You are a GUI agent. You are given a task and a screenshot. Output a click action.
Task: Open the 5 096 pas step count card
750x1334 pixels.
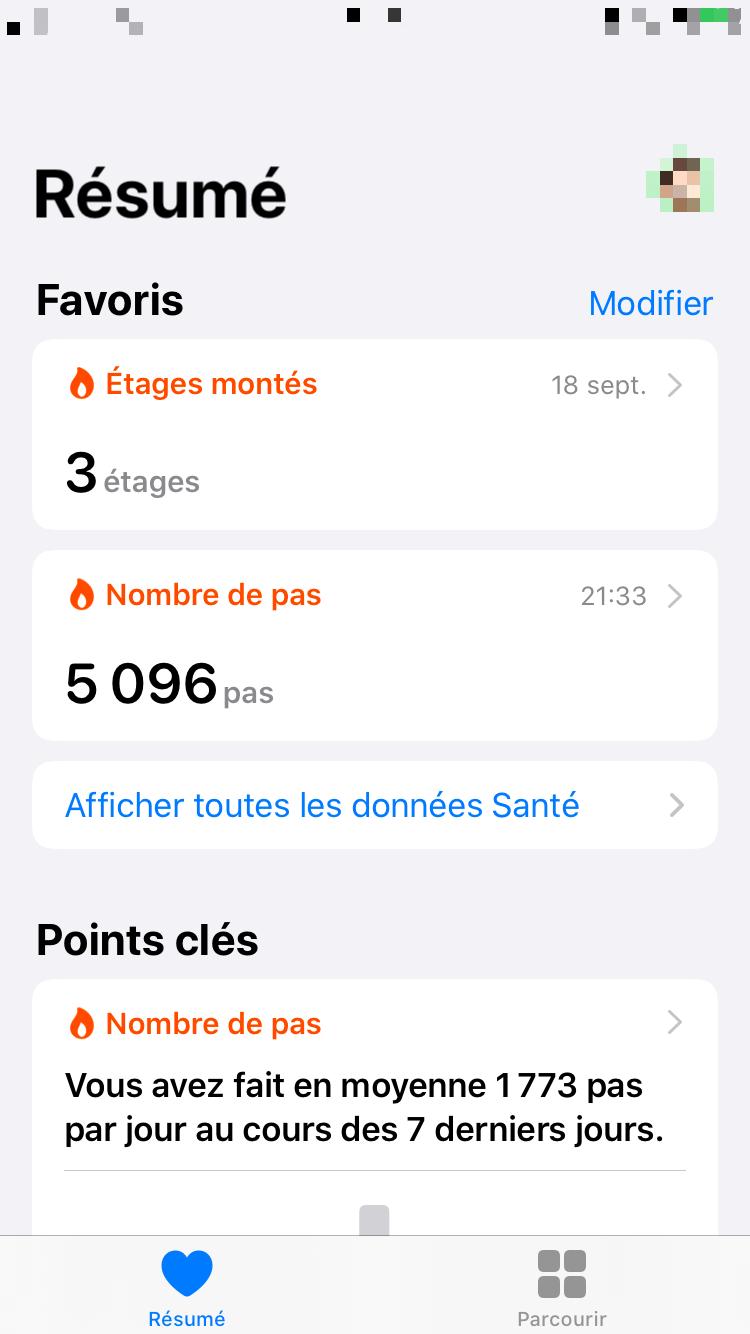point(374,646)
